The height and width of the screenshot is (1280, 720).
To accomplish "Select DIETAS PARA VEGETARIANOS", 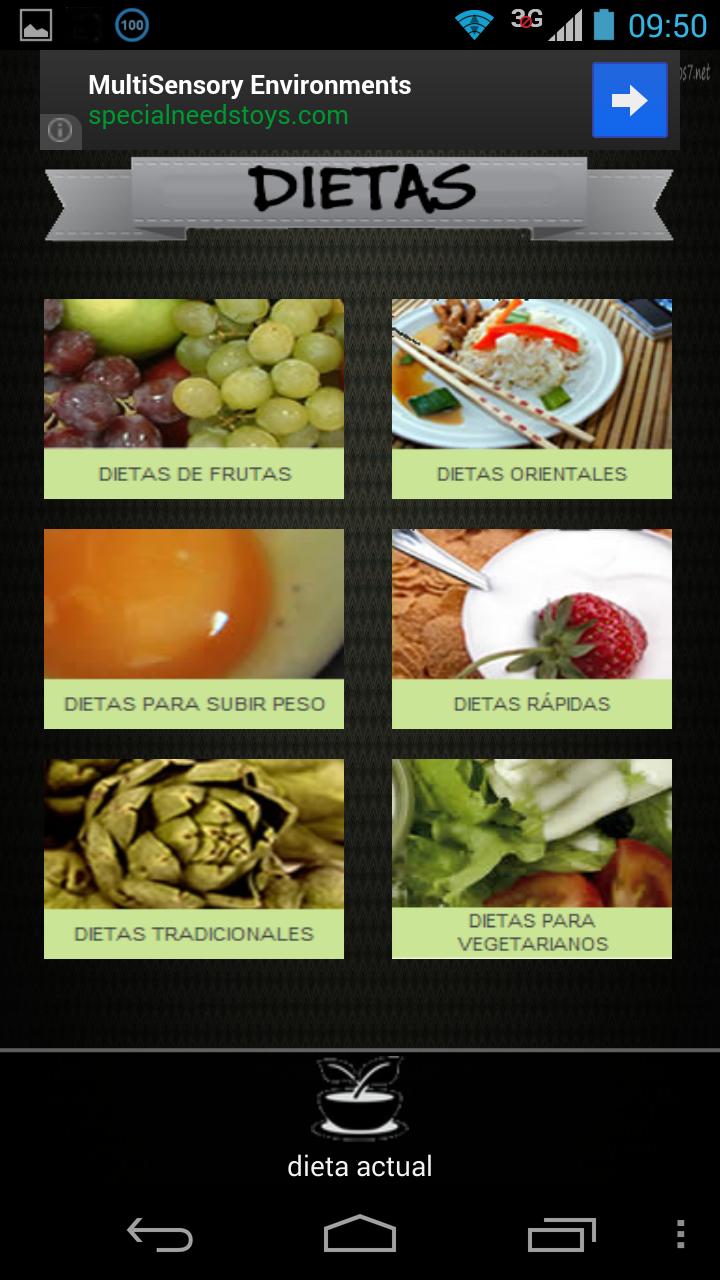I will [531, 857].
